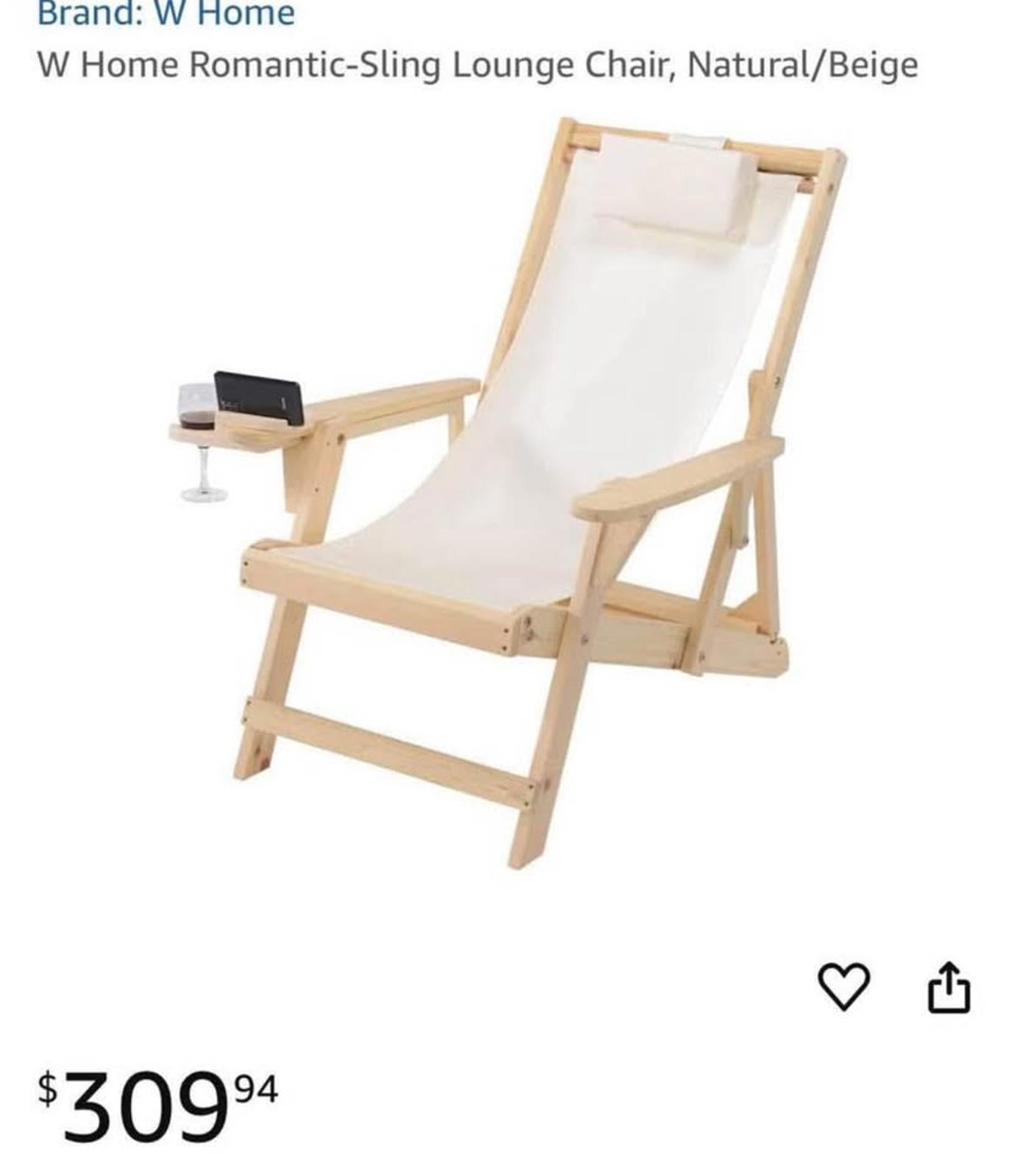Open the W Home brand link
Viewport: 1017px width, 1176px height.
click(166, 13)
